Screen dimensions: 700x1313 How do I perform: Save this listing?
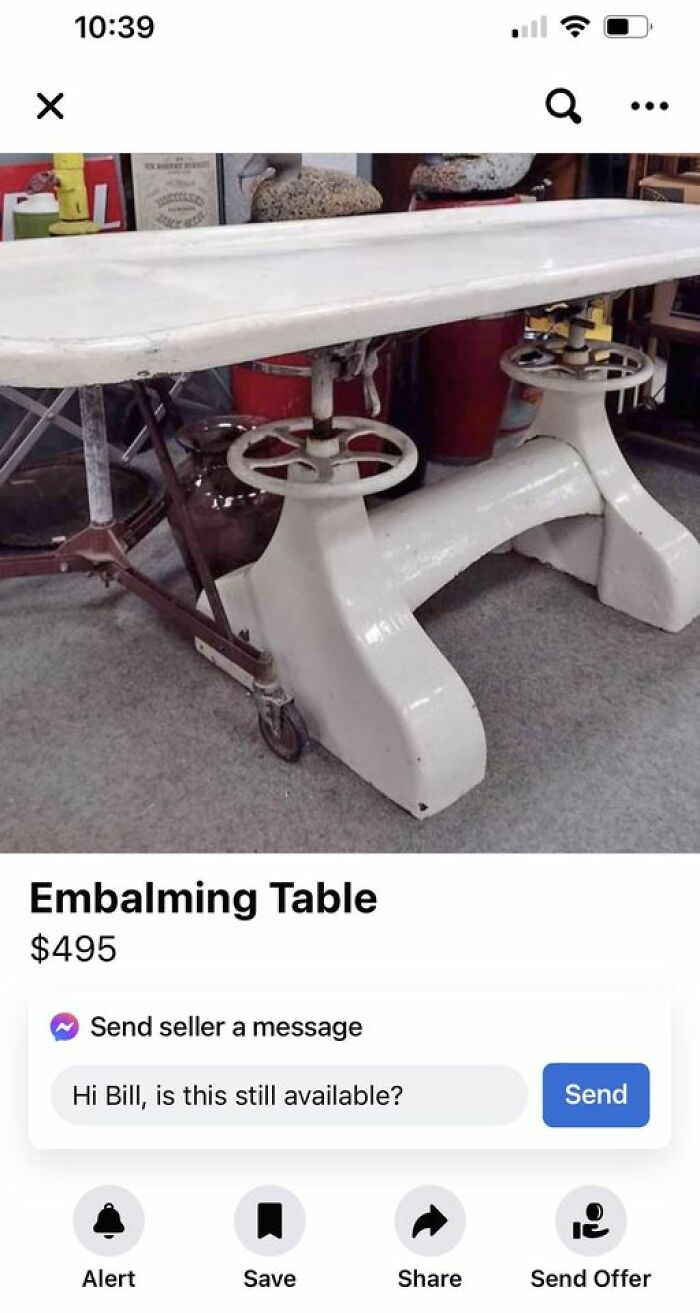[269, 1221]
